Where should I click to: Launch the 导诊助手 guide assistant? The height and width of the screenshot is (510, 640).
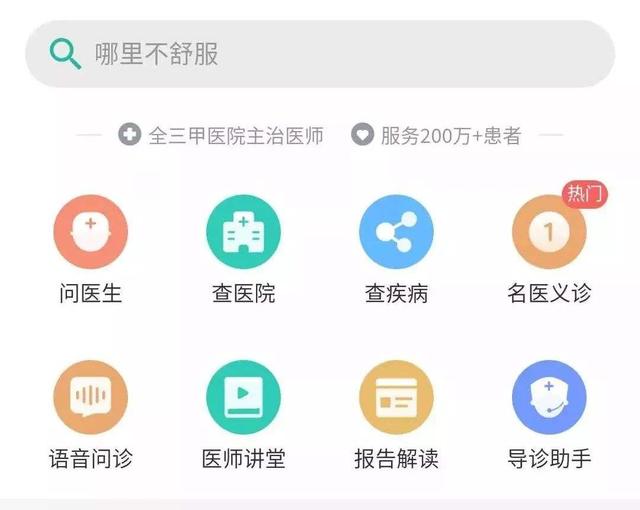click(x=549, y=397)
